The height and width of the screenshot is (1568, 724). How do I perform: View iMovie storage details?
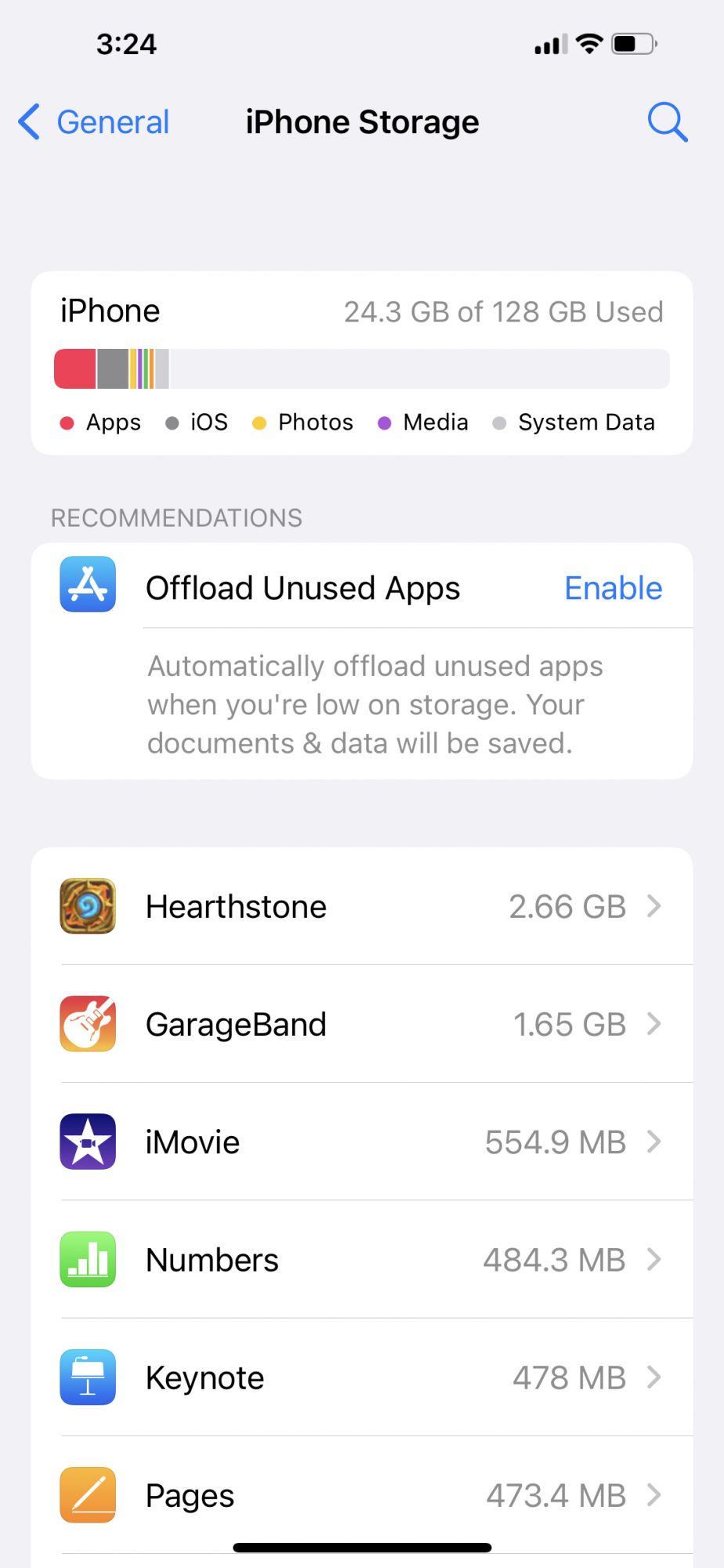coord(362,1142)
